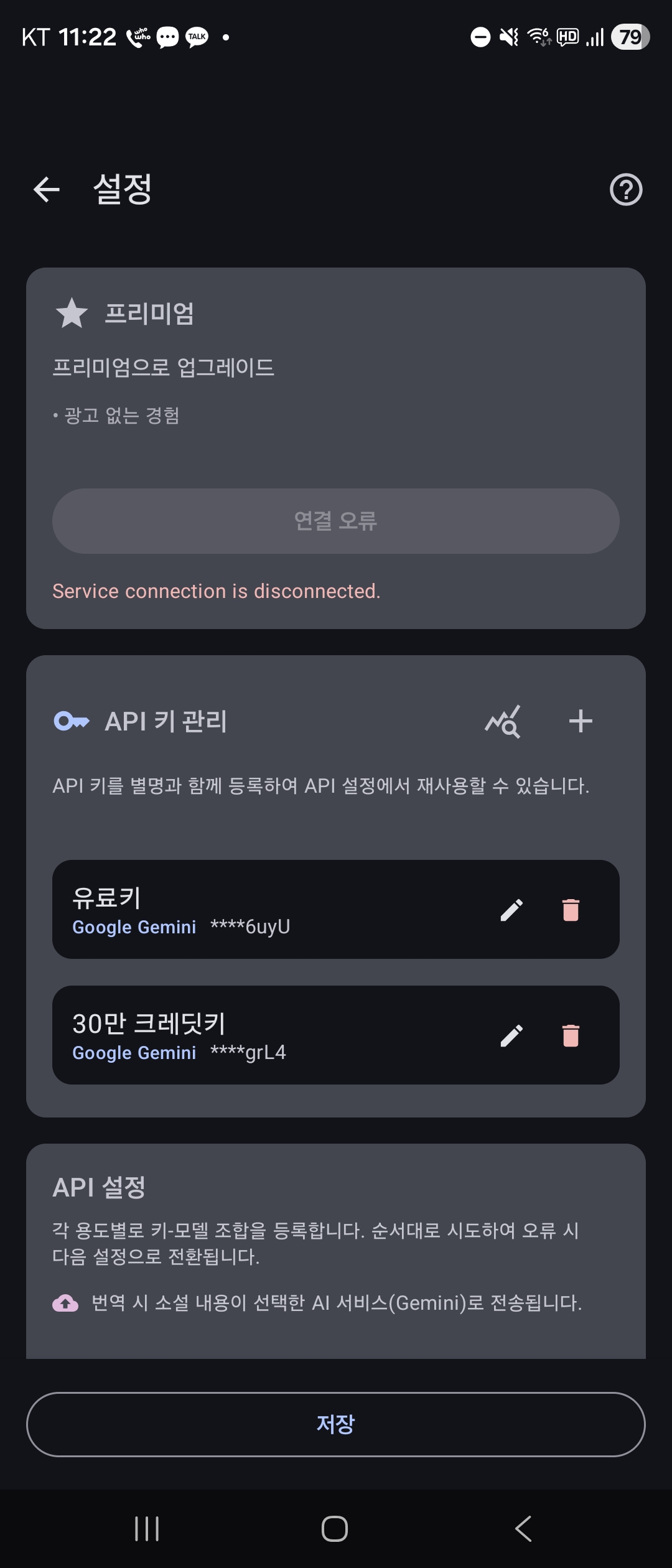Add a new API key with the plus icon
The width and height of the screenshot is (672, 1568).
[x=581, y=722]
